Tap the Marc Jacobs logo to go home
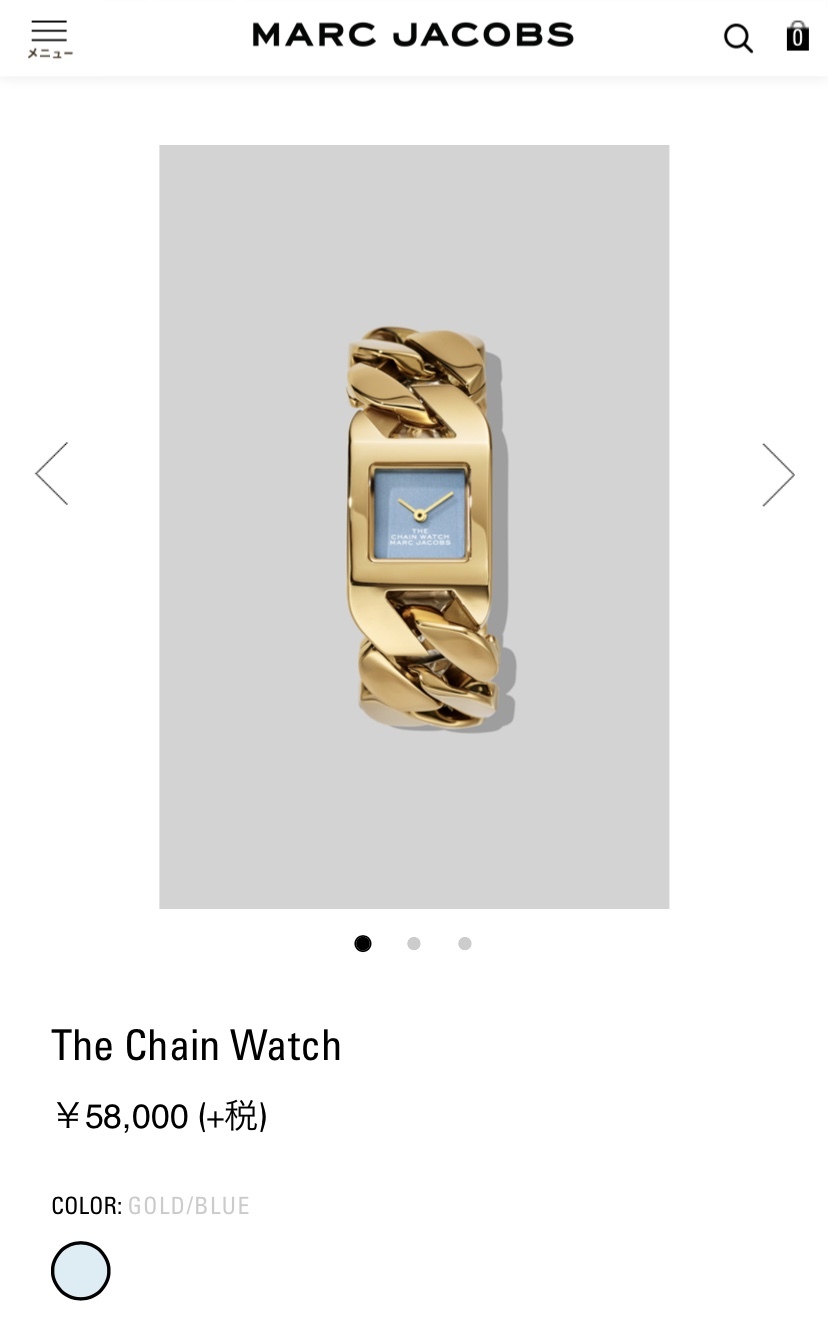This screenshot has height=1328, width=828. [413, 35]
